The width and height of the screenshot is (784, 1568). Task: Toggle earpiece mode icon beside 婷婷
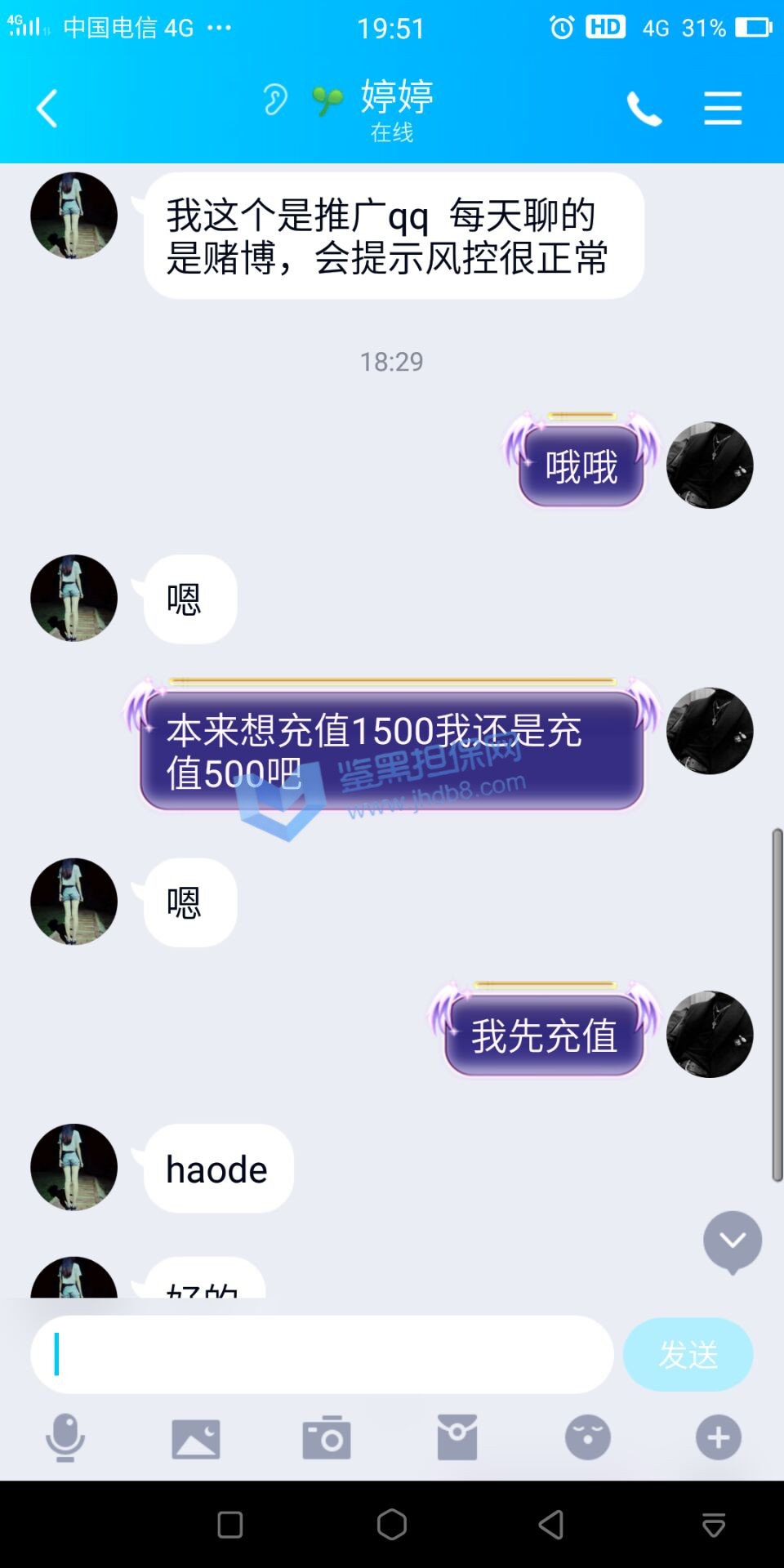pyautogui.click(x=275, y=100)
